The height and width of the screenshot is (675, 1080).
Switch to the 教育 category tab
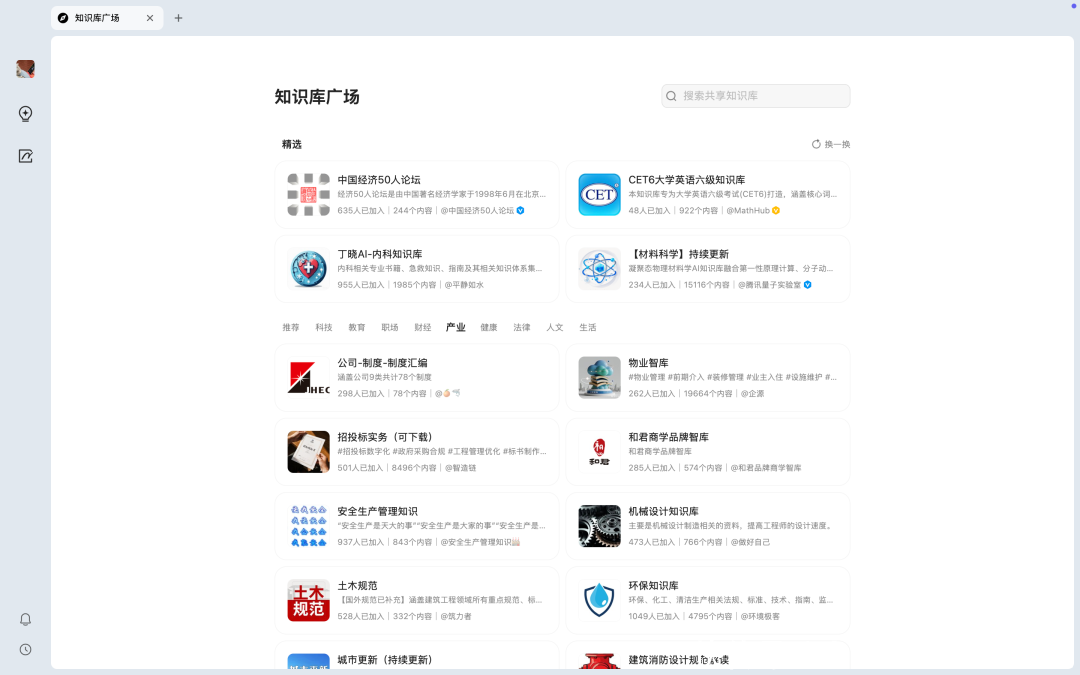357,327
